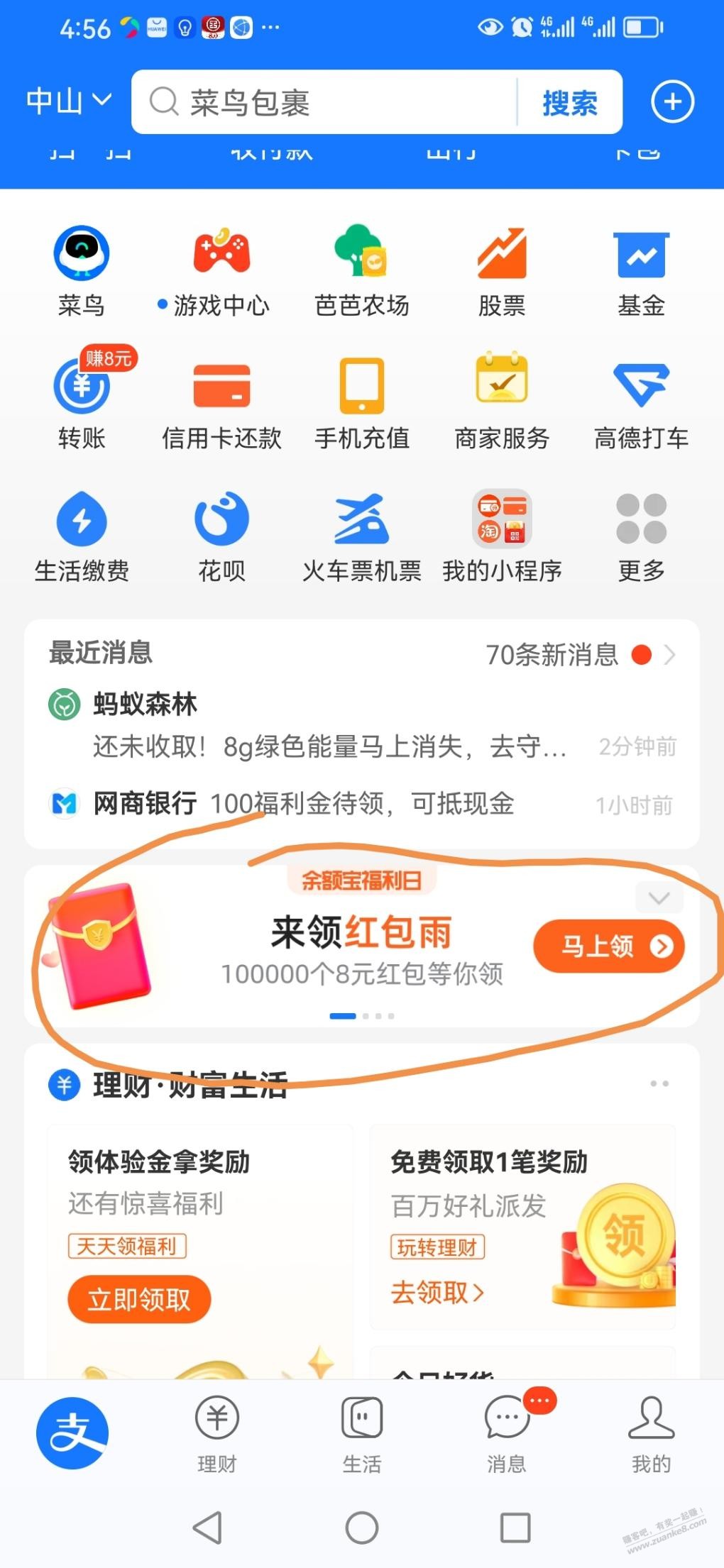
Task: Open the plus menu in the top bar
Action: (672, 102)
